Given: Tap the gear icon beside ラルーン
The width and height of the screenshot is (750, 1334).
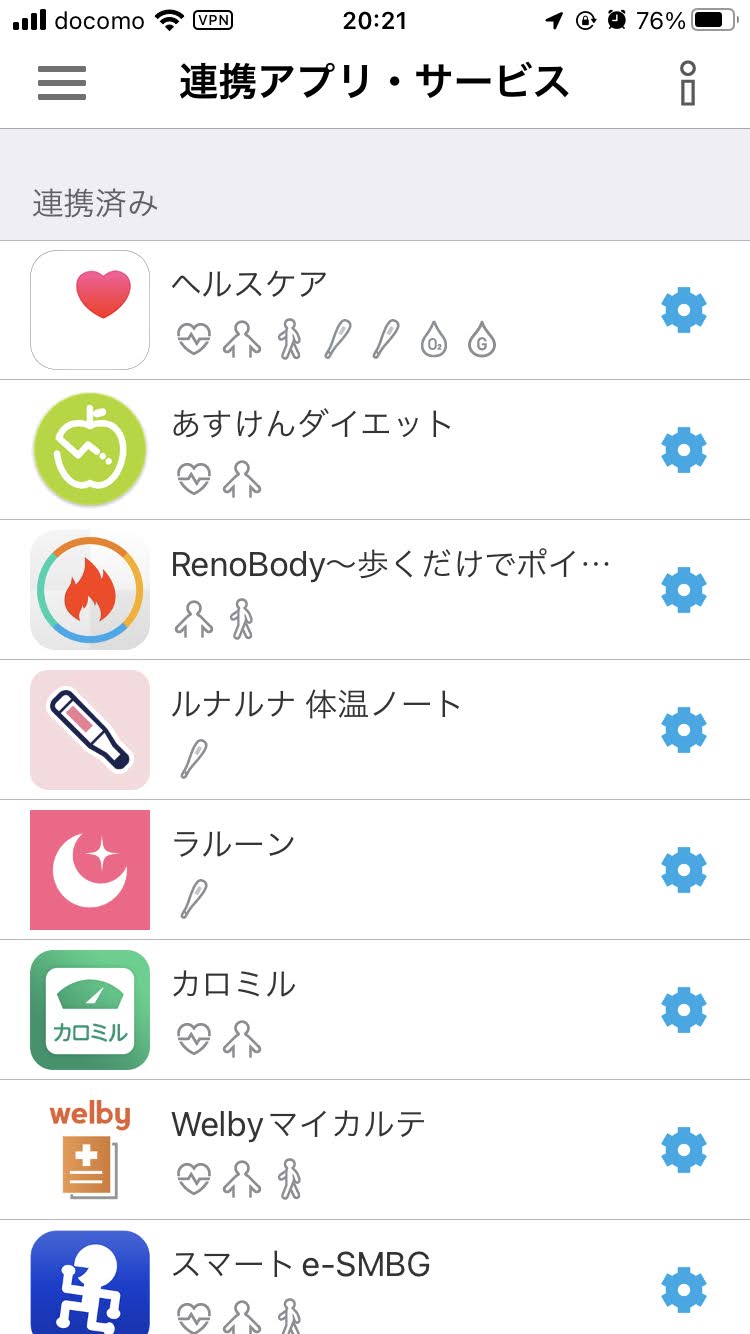Looking at the screenshot, I should pos(685,870).
